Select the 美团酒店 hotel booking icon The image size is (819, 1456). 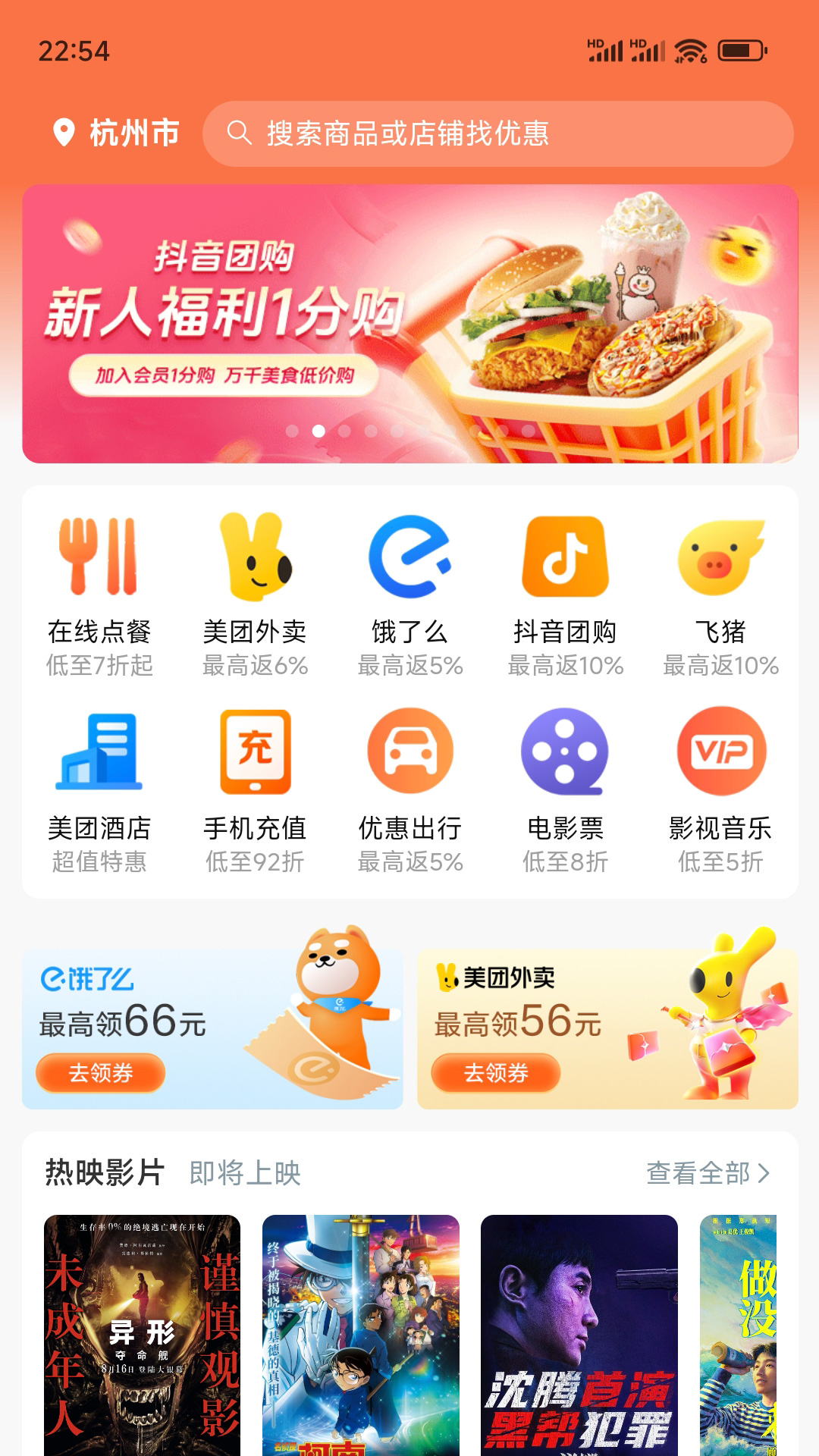click(99, 751)
